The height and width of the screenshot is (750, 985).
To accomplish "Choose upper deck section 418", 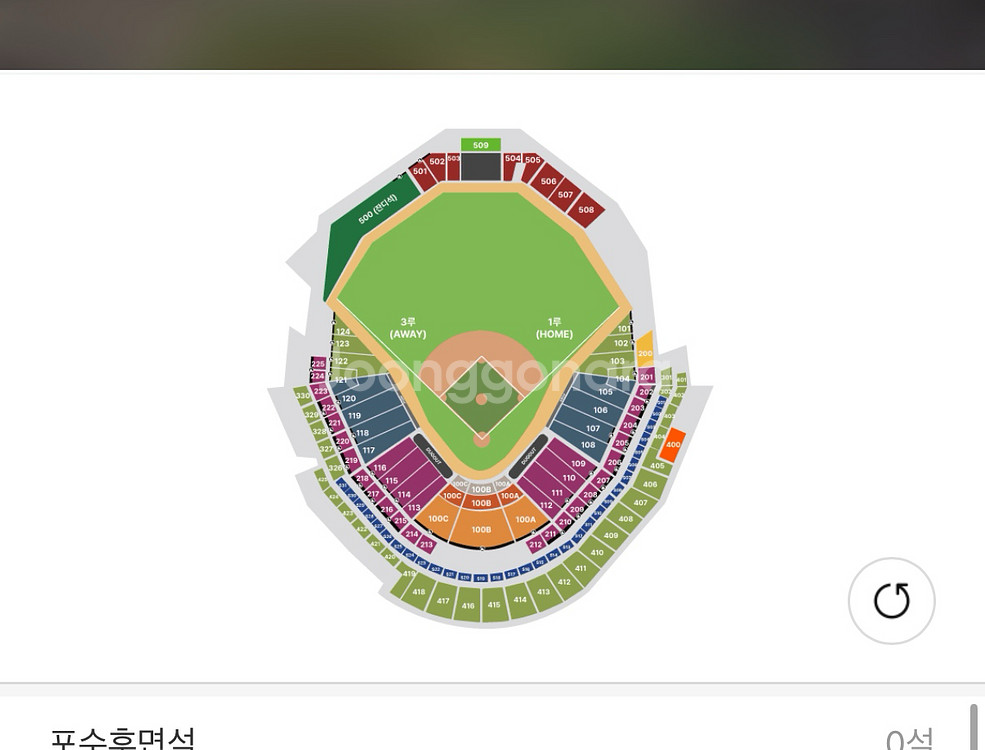I will click(x=418, y=591).
